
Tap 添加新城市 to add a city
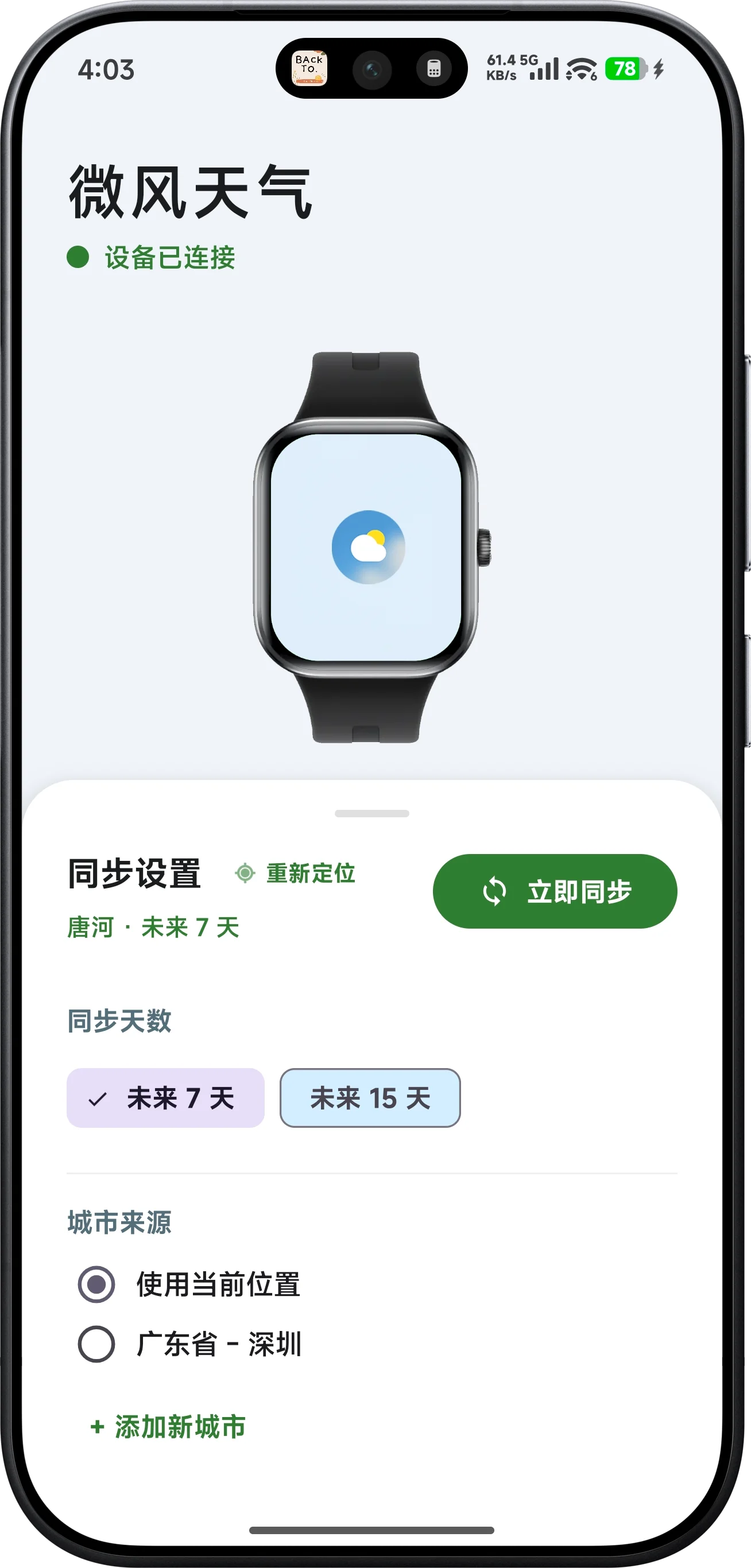tap(168, 1427)
